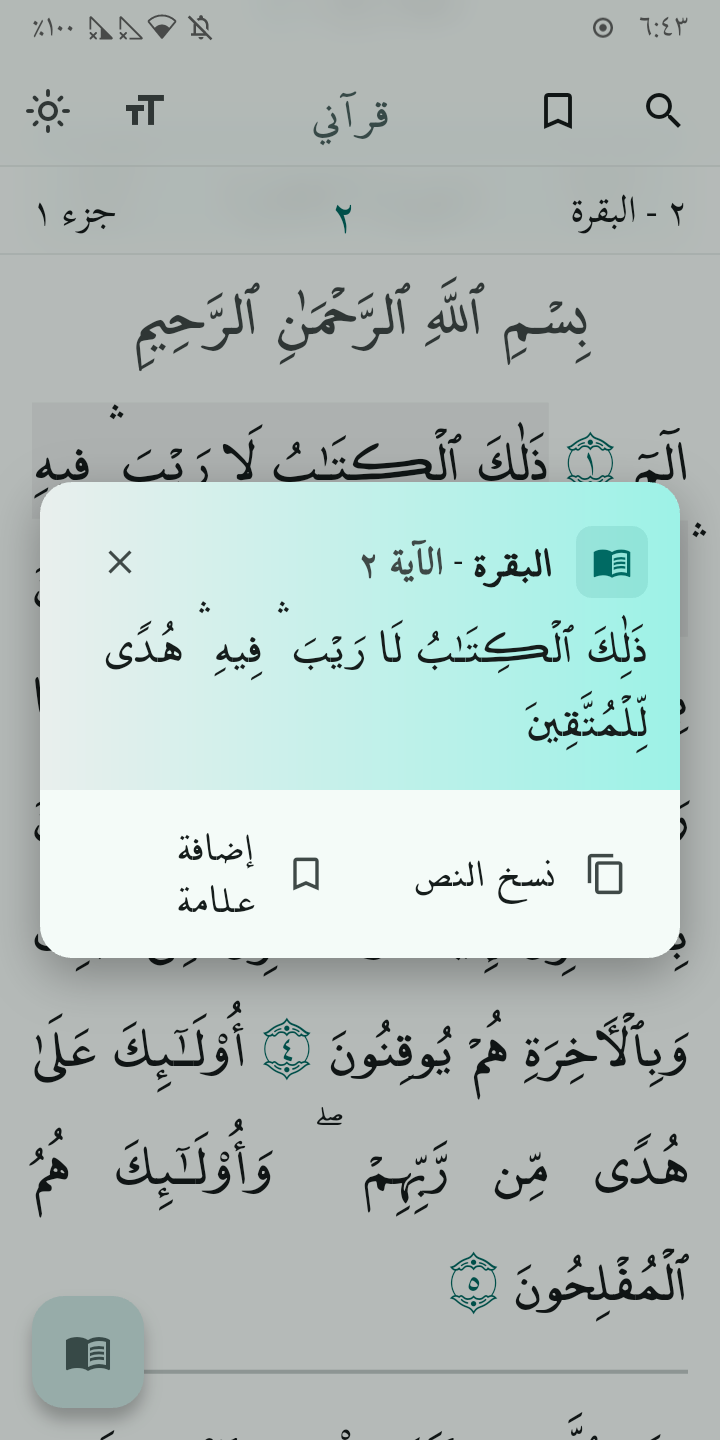The height and width of the screenshot is (1440, 720).
Task: Change the text size
Action: [x=144, y=111]
